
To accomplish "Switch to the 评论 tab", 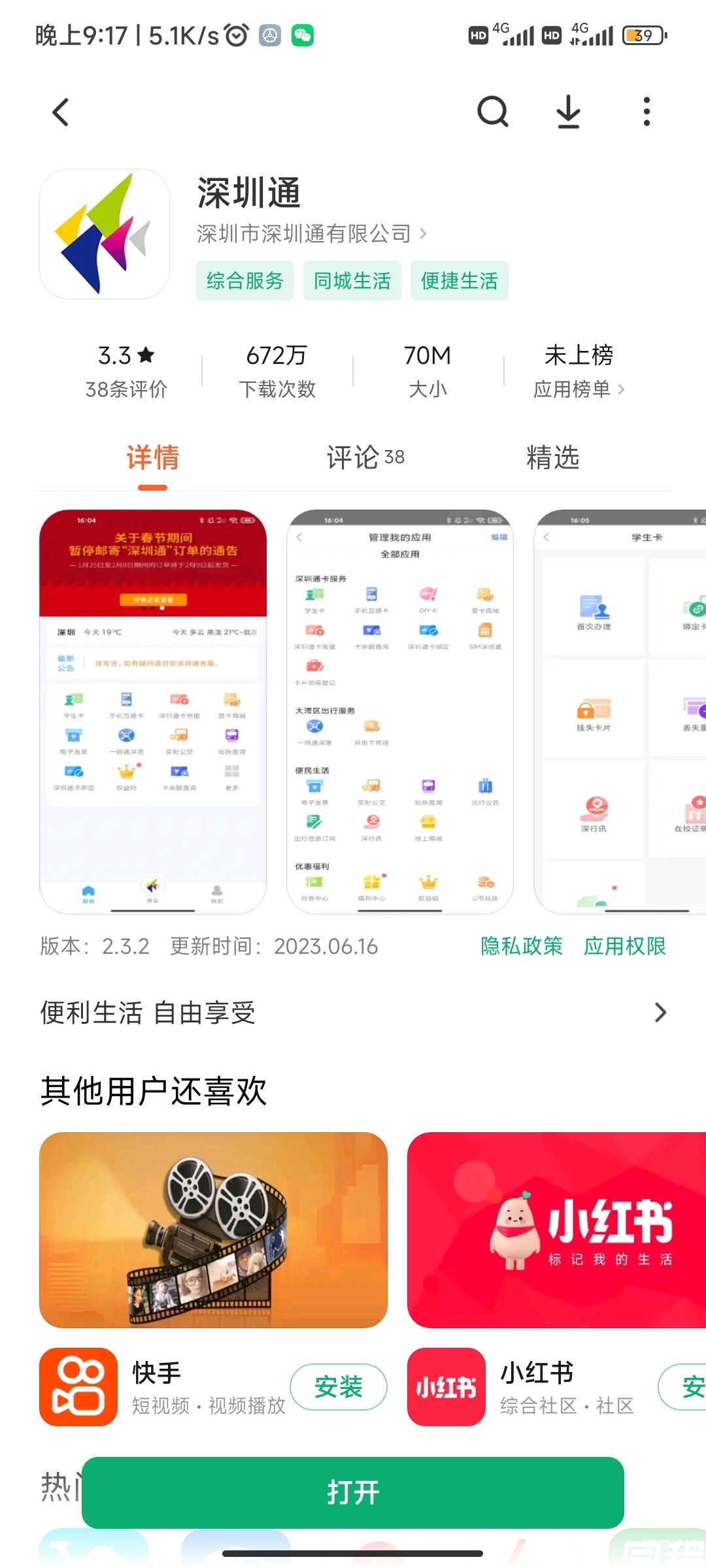I will pyautogui.click(x=365, y=457).
